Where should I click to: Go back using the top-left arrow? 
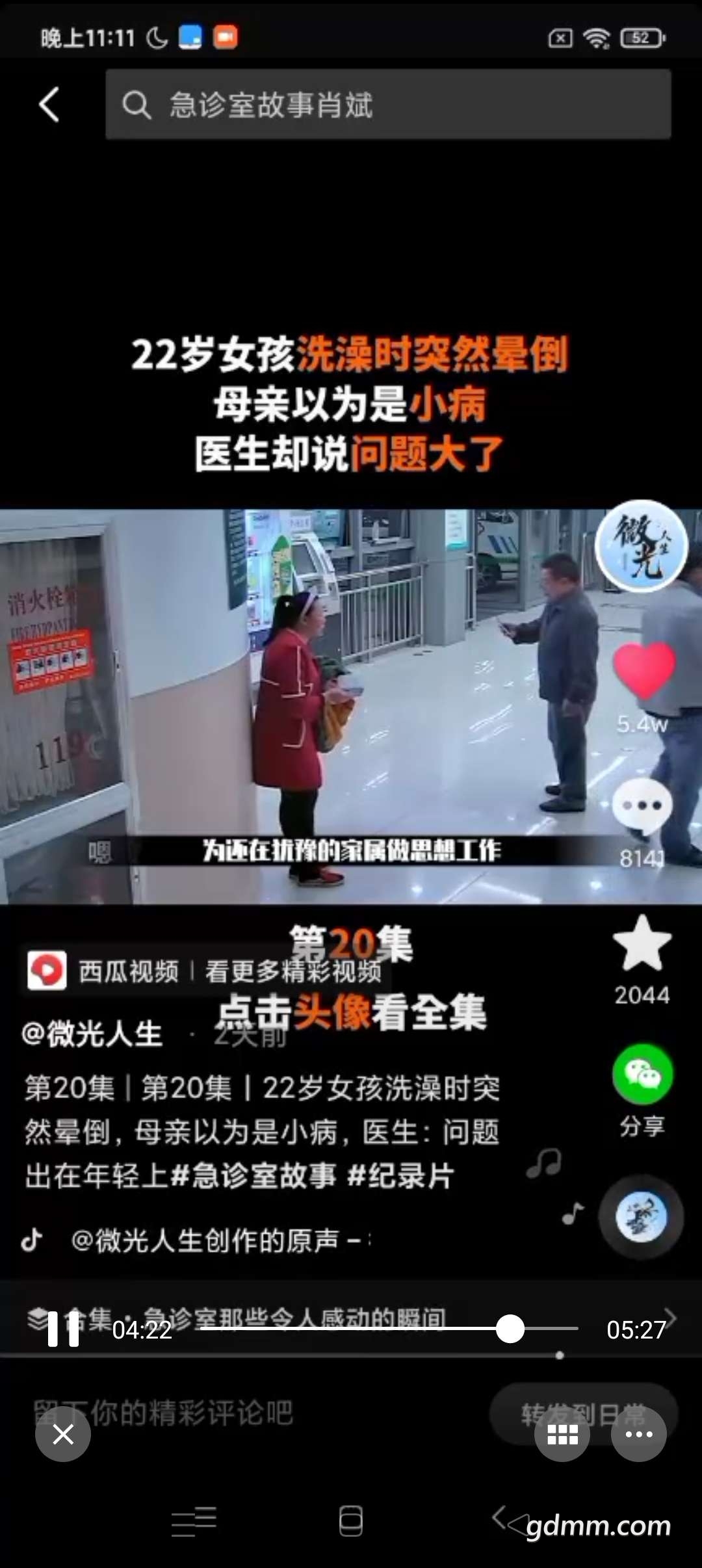(49, 105)
